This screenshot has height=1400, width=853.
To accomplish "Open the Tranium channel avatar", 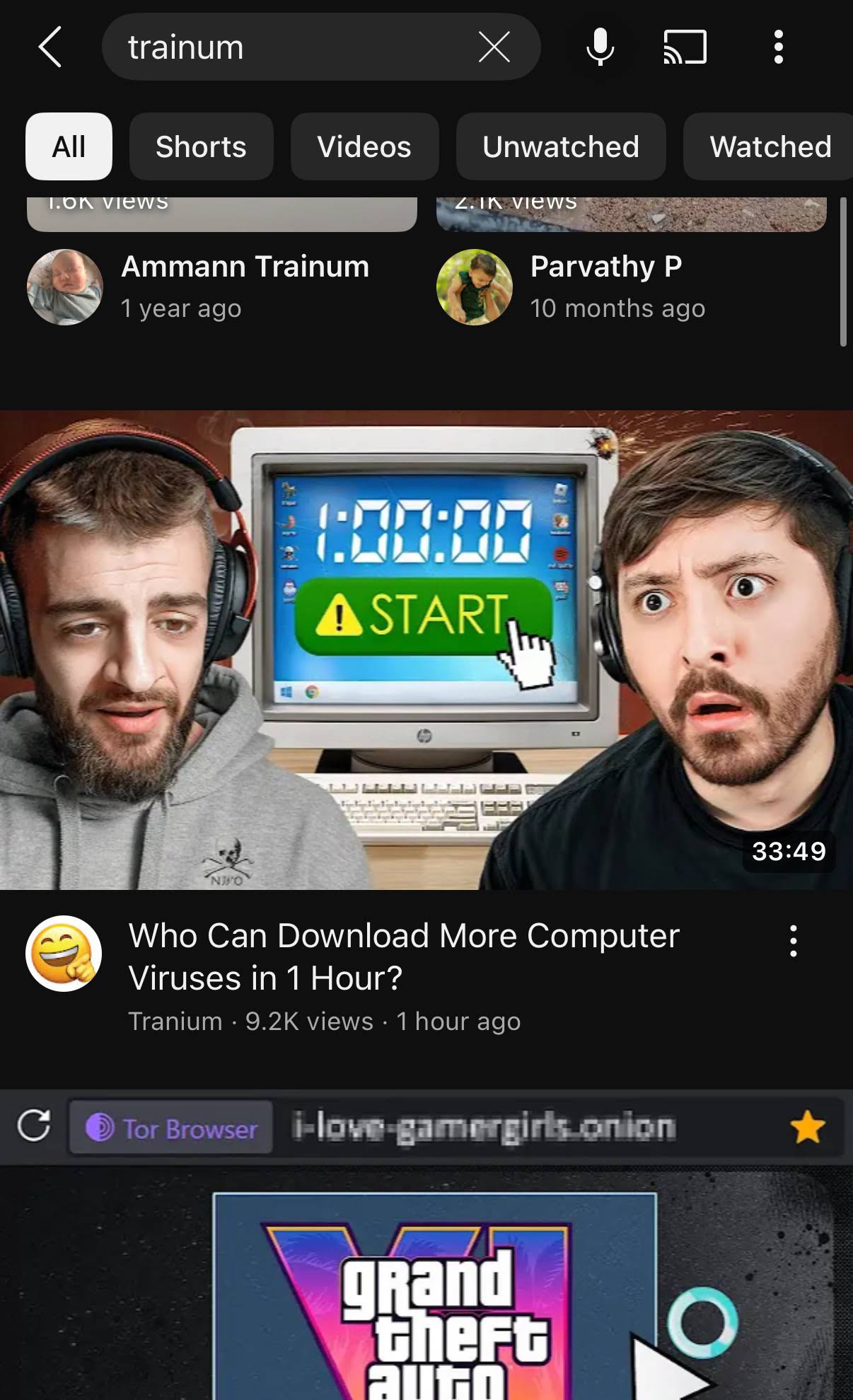I will click(x=64, y=953).
